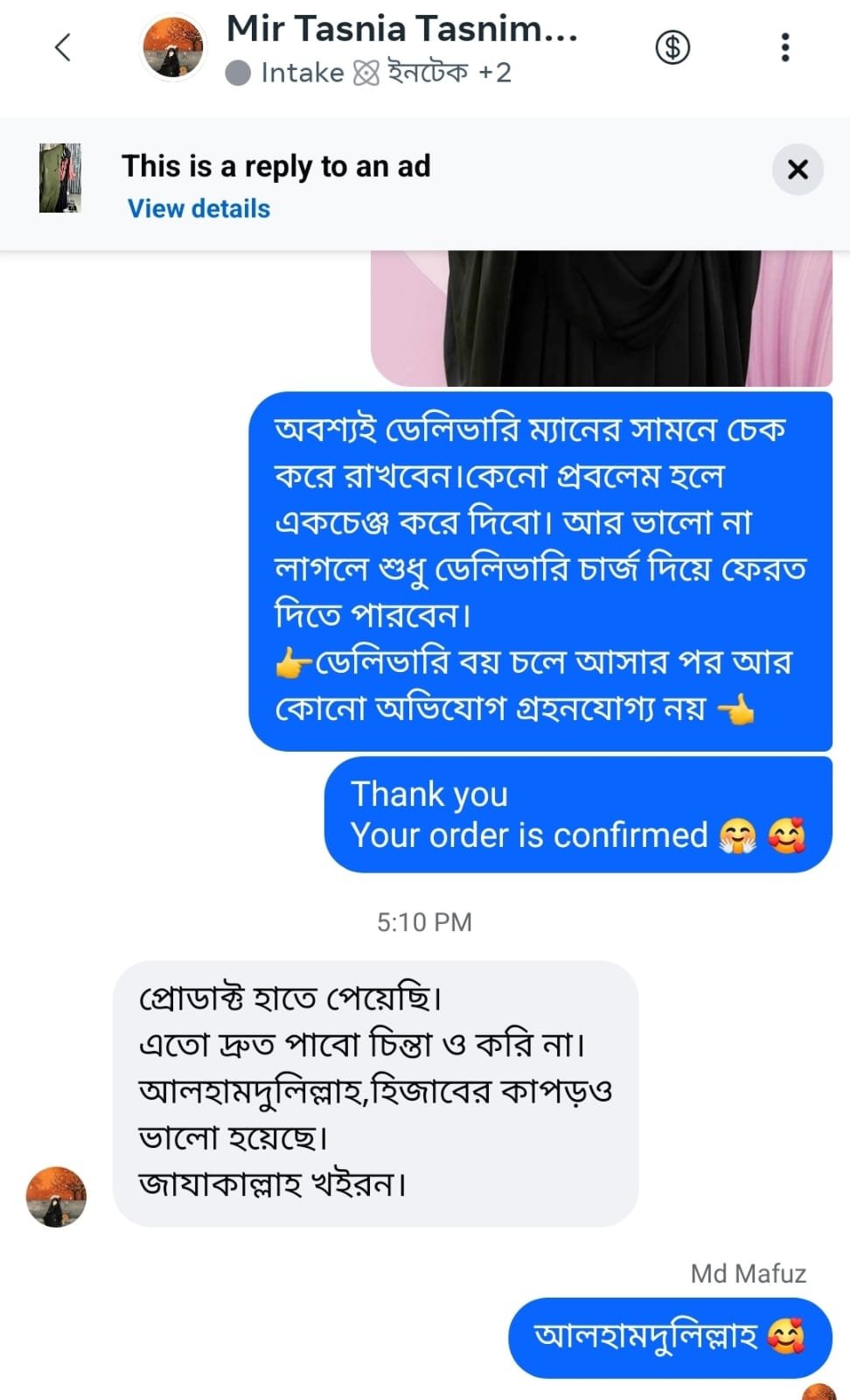The height and width of the screenshot is (1400, 850).
Task: Open the black hijab photo message
Action: click(x=601, y=318)
